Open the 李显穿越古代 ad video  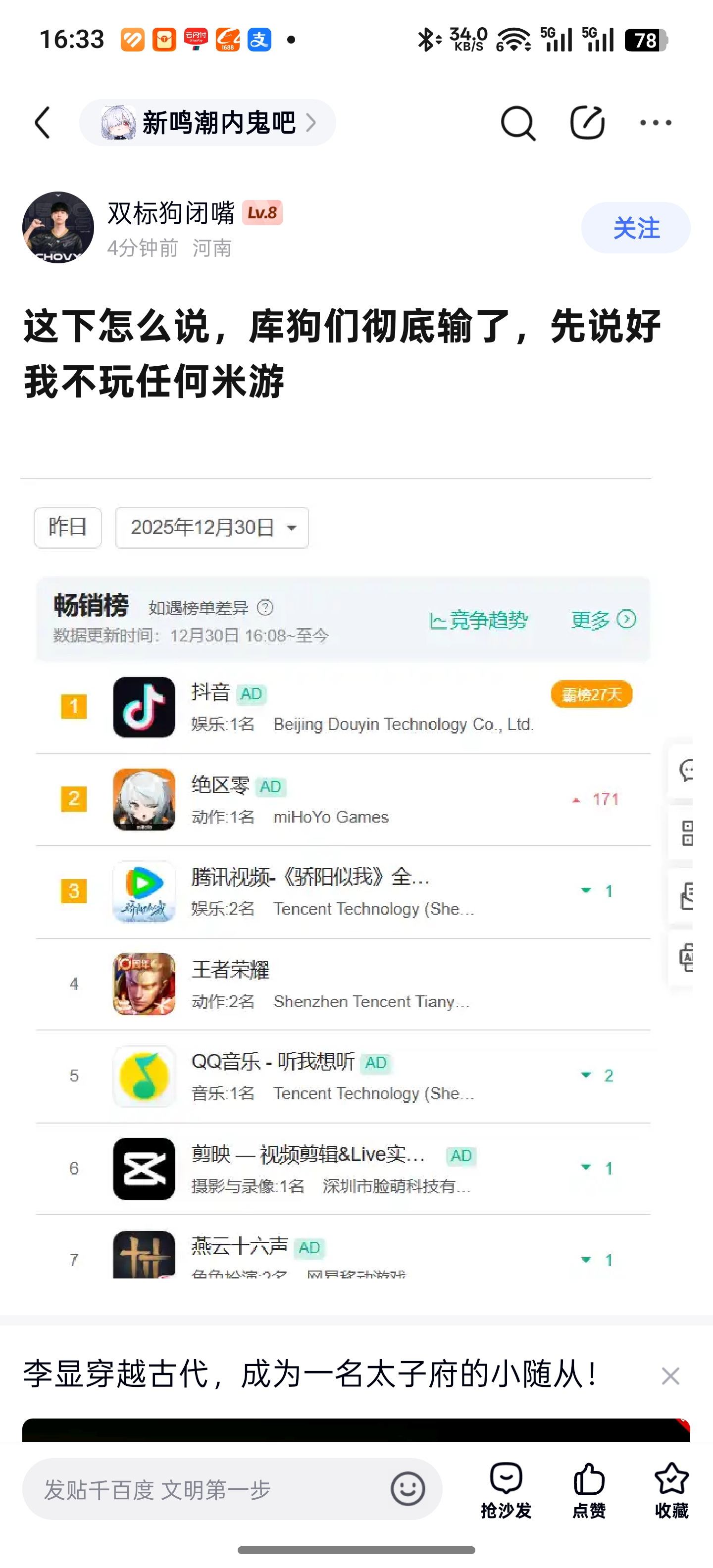tap(356, 1429)
